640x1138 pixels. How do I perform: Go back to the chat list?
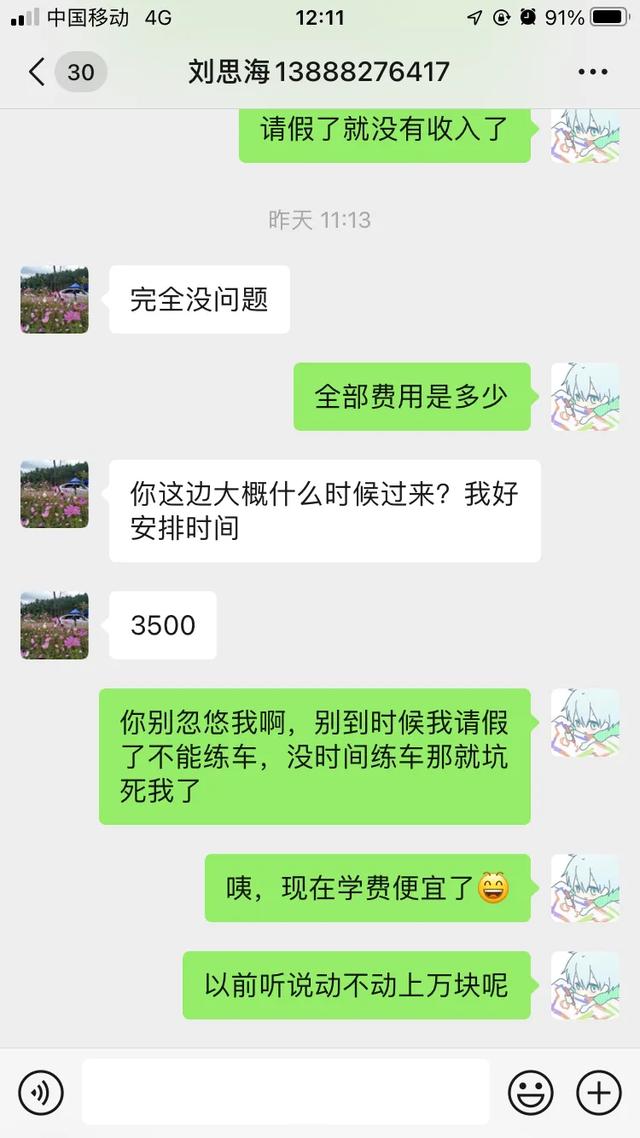(38, 72)
